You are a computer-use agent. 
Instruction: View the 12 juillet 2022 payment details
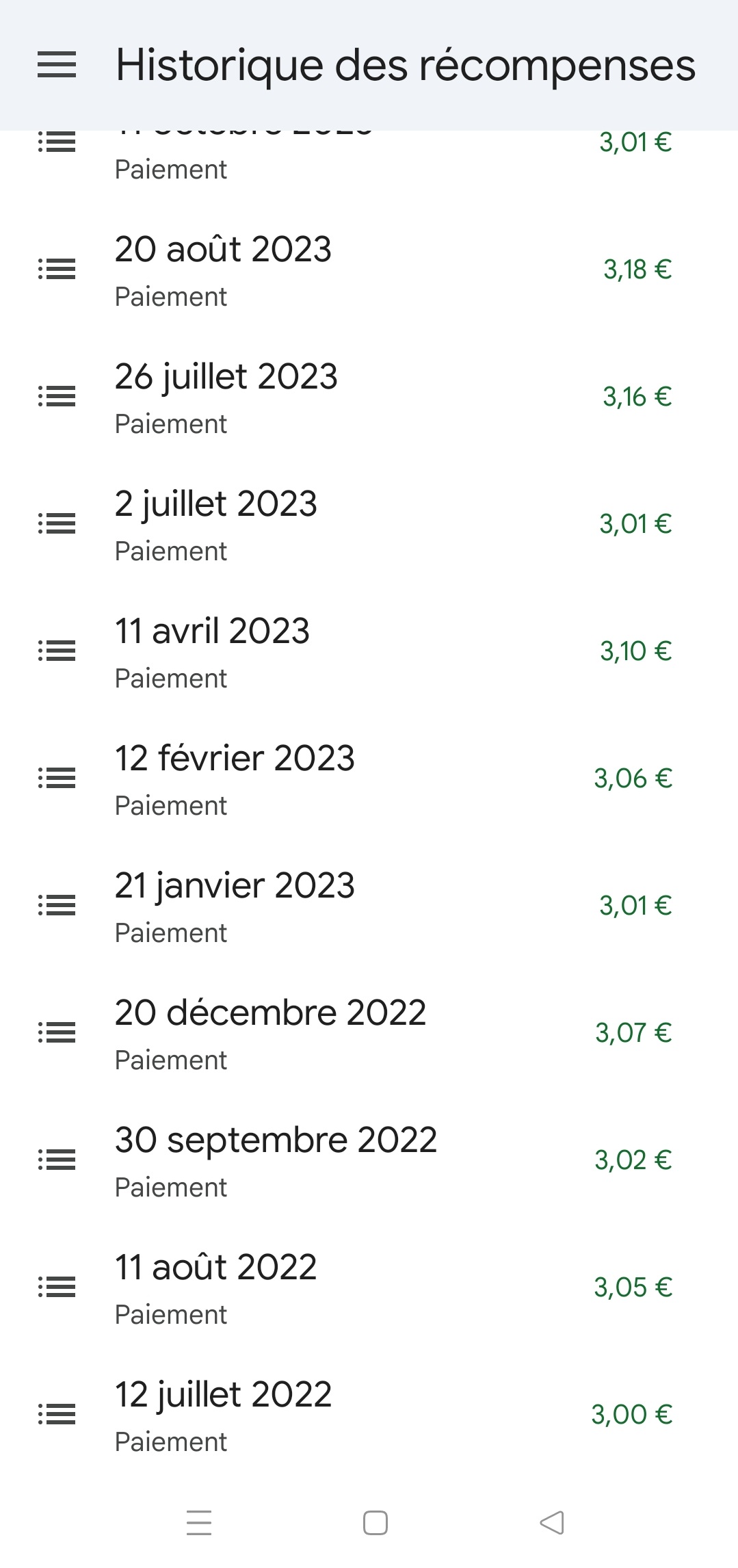click(369, 1415)
